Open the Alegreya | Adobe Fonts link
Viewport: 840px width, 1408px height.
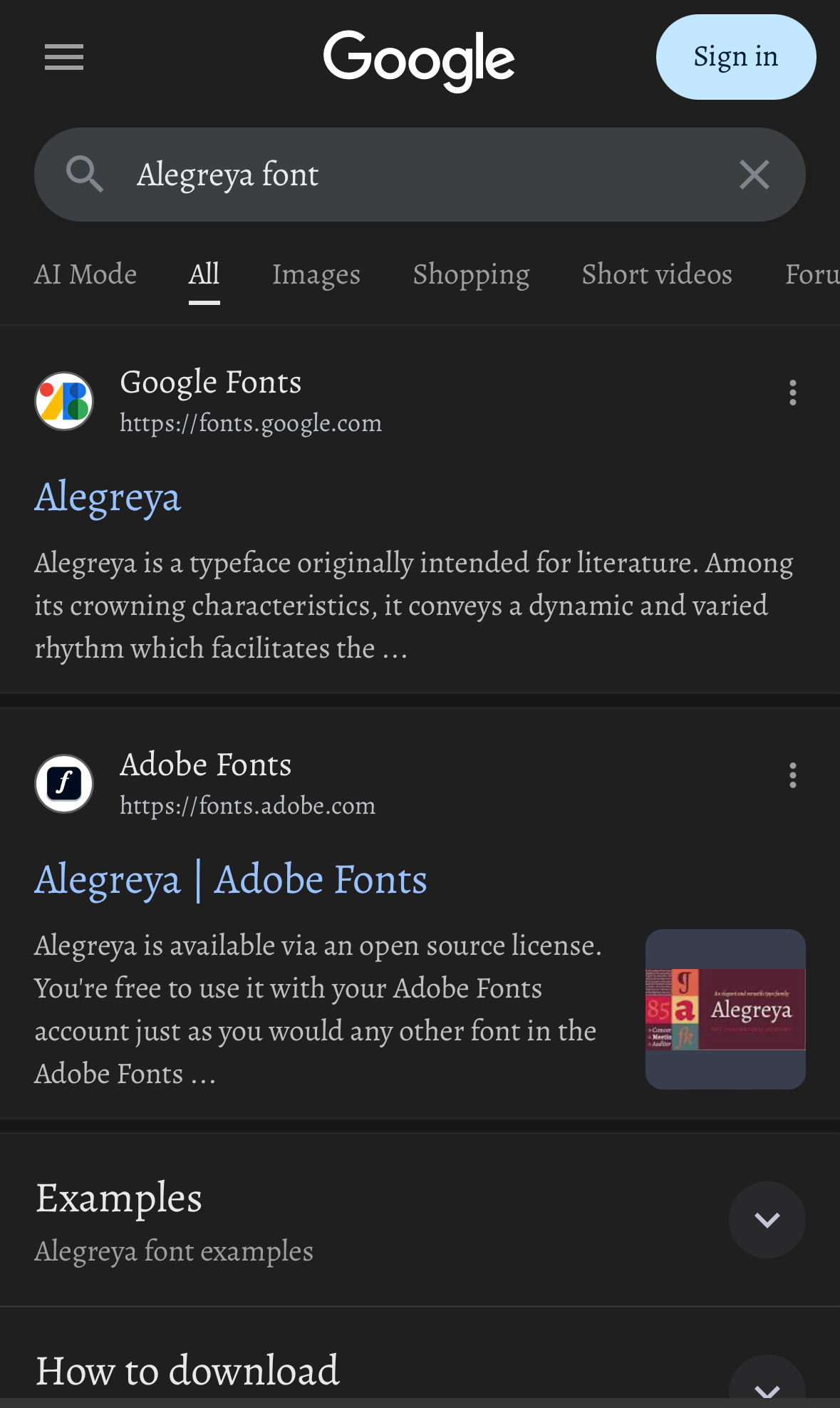click(231, 879)
